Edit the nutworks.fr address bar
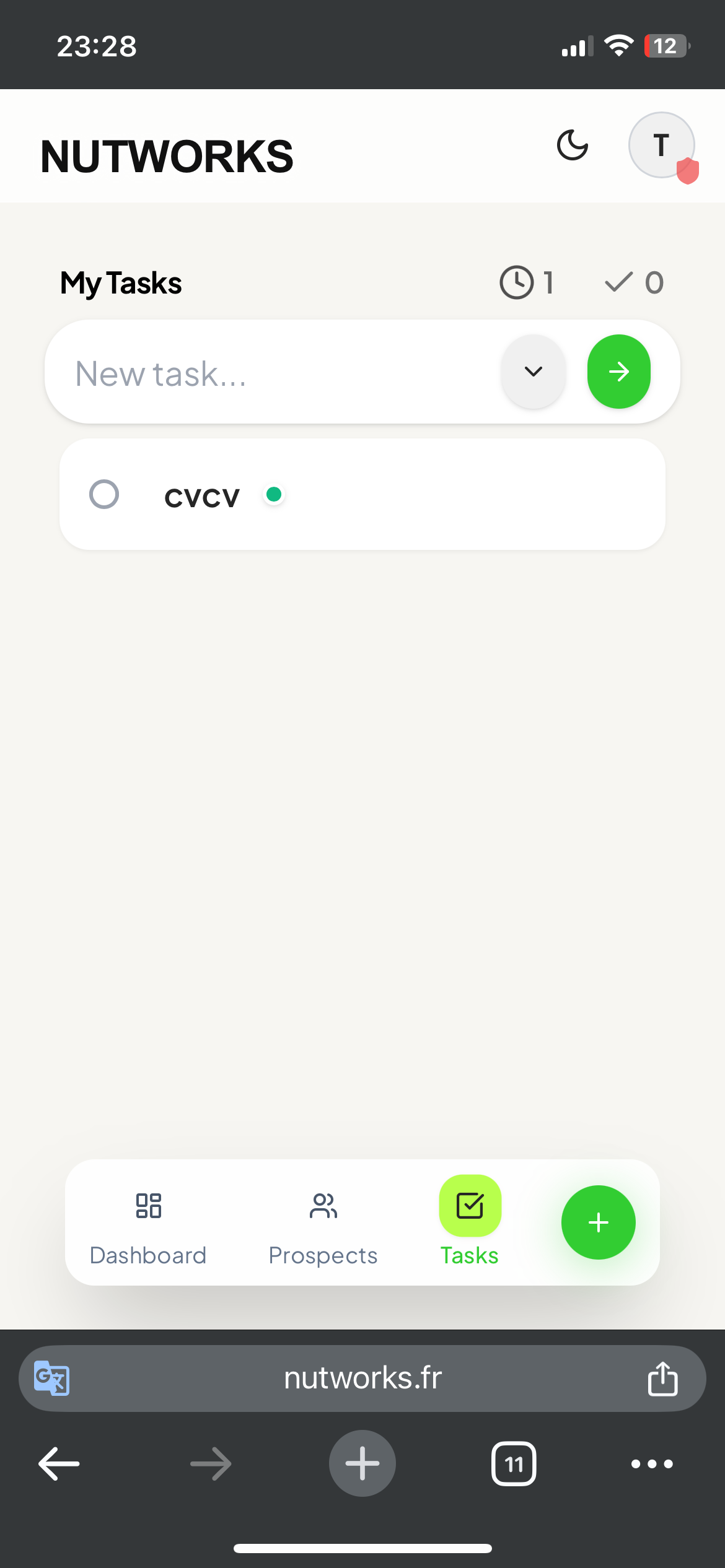Image resolution: width=725 pixels, height=1568 pixels. click(x=362, y=1378)
